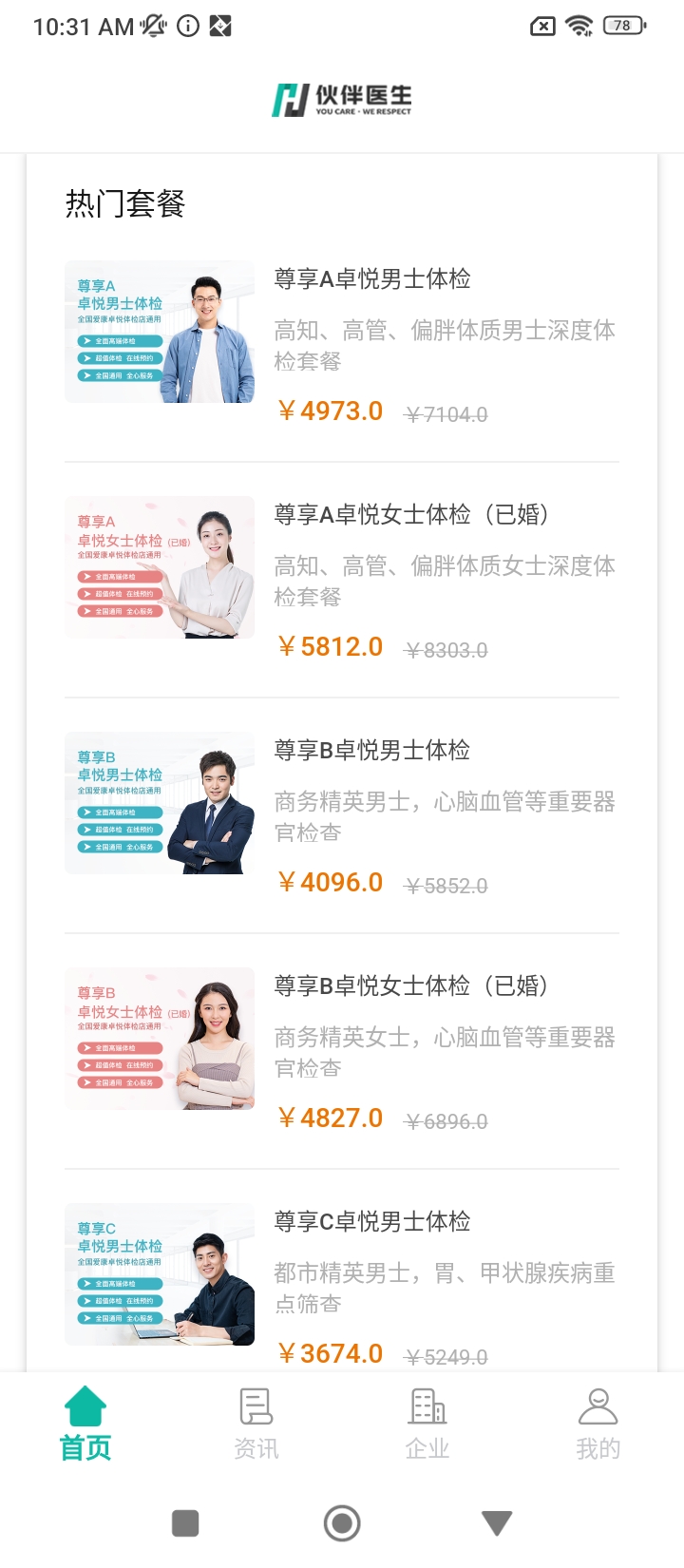This screenshot has height=1568, width=684.
Task: Go to the 首页 tab
Action: pos(85,1423)
